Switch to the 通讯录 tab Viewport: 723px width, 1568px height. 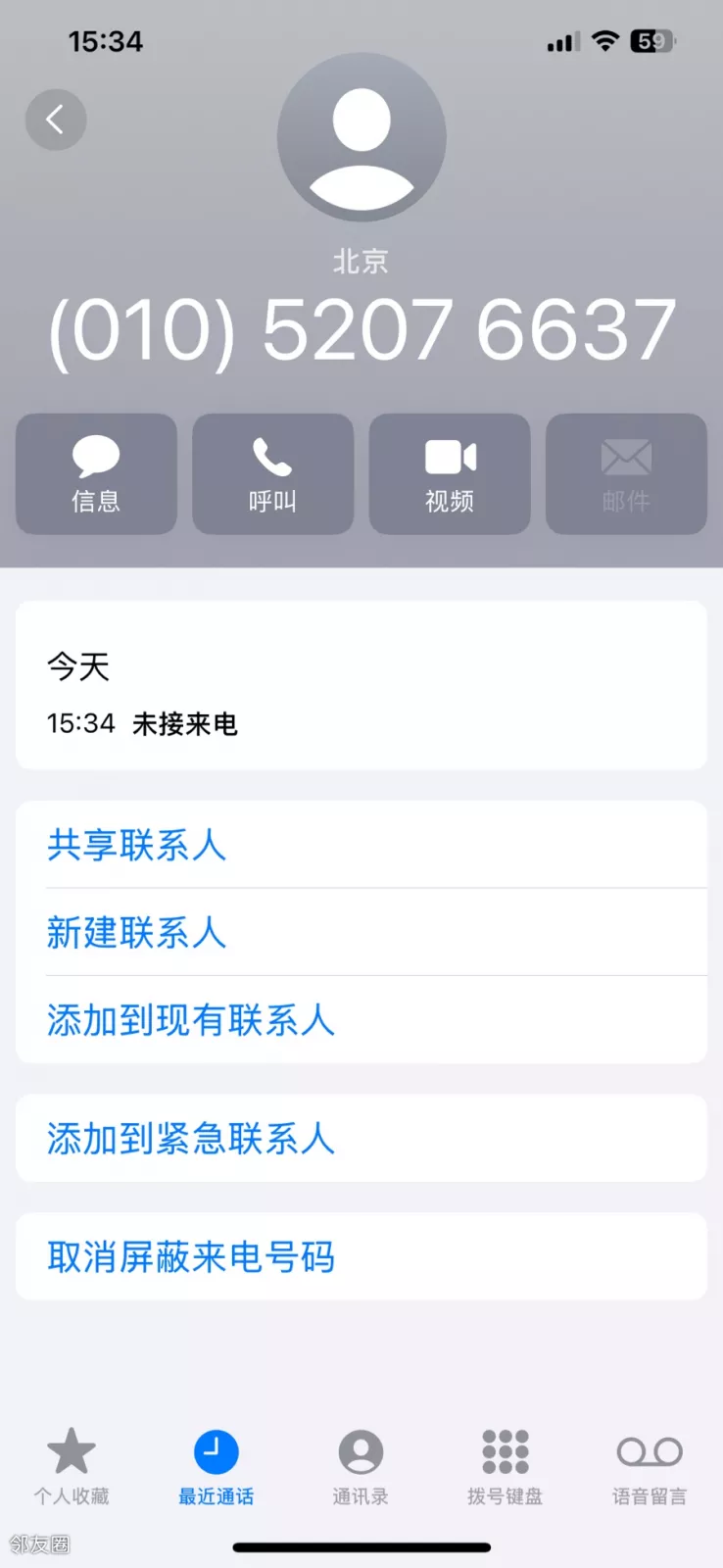(x=361, y=1465)
